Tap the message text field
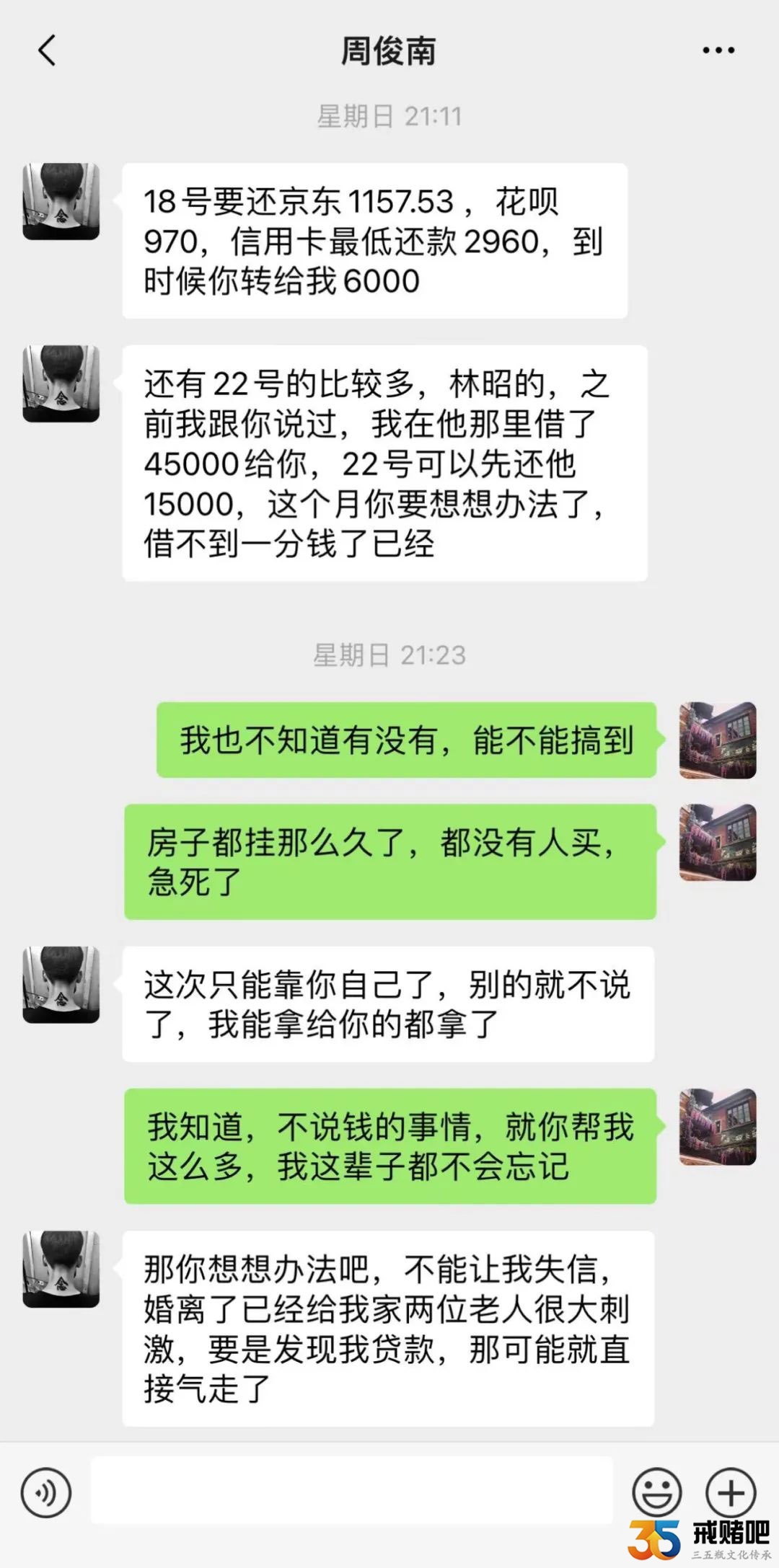 coord(352,1490)
